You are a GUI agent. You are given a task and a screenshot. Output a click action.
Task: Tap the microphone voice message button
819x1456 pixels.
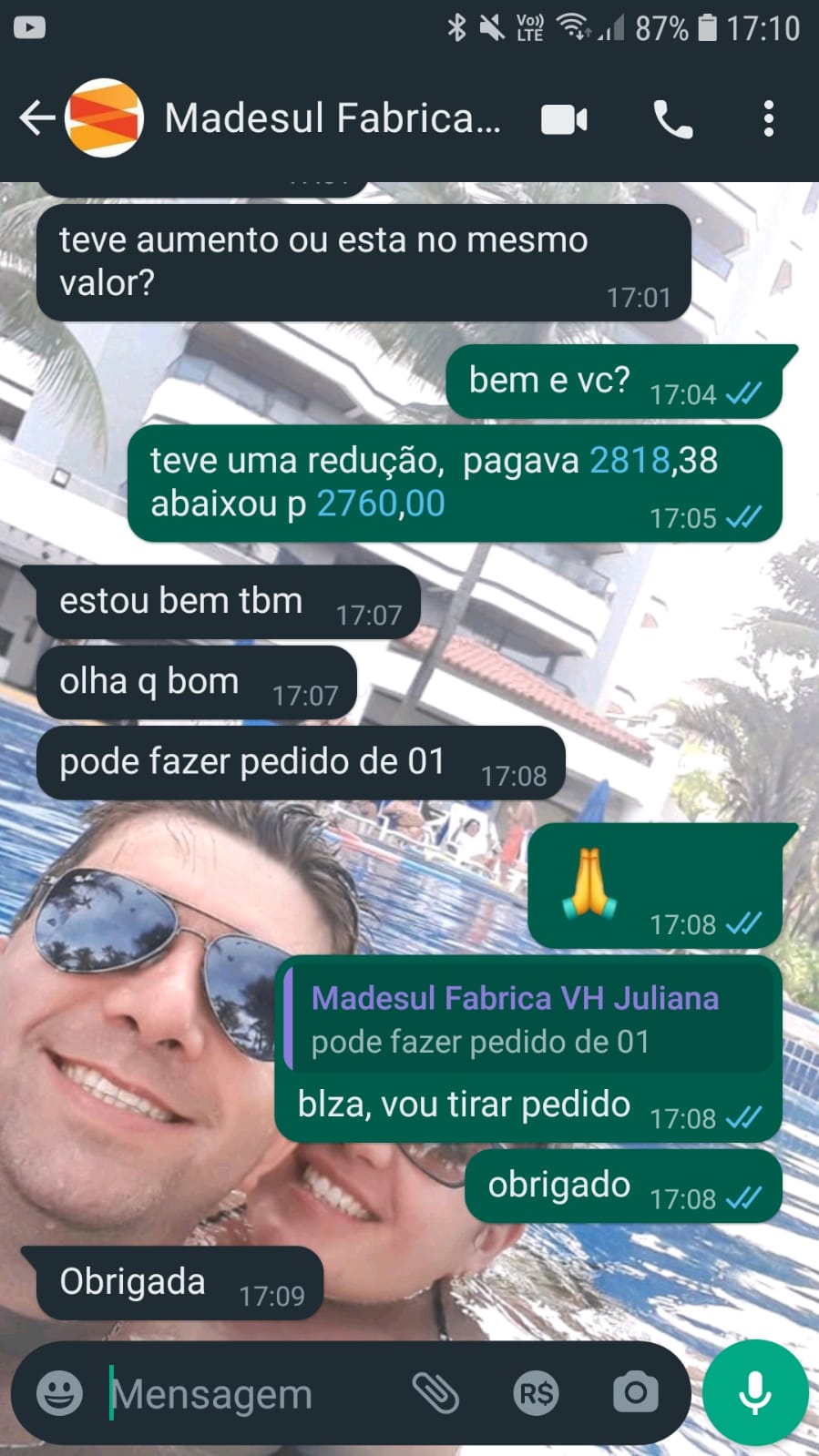point(755,1392)
